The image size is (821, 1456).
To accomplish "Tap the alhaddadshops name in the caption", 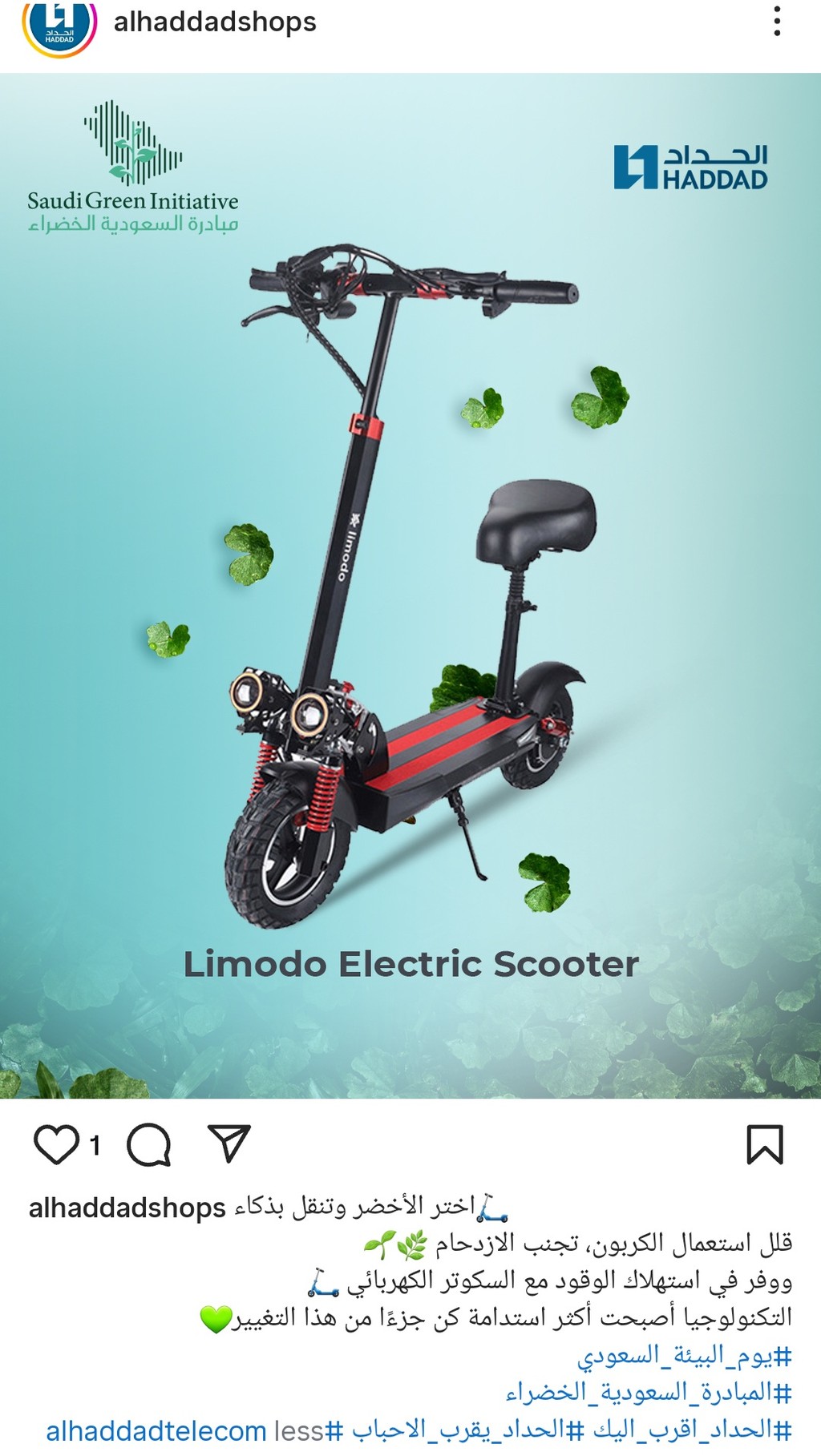I will tap(127, 1208).
